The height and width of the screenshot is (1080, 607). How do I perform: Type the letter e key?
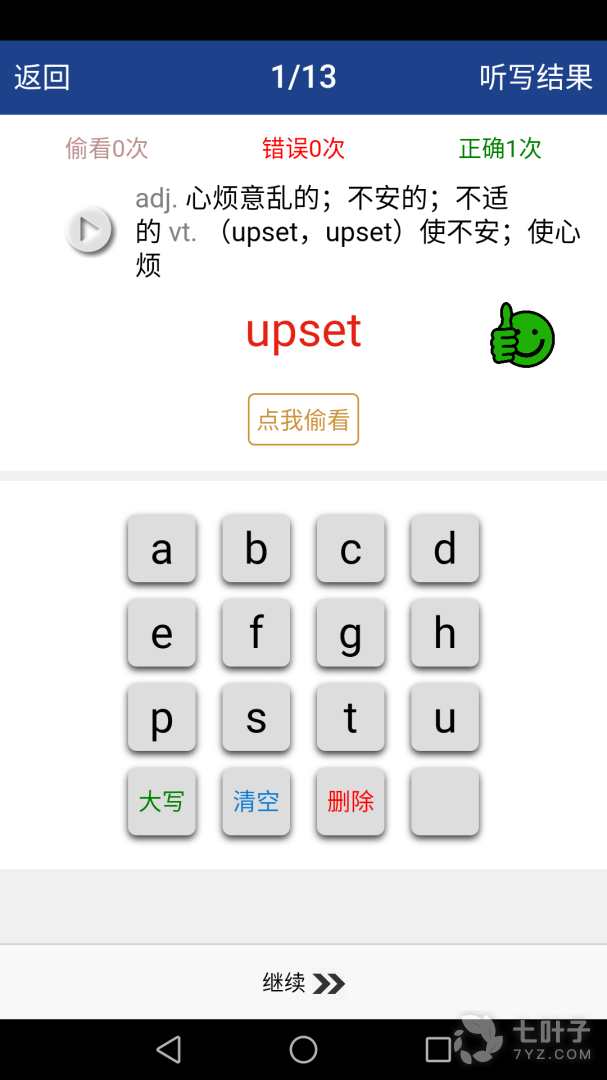point(162,634)
